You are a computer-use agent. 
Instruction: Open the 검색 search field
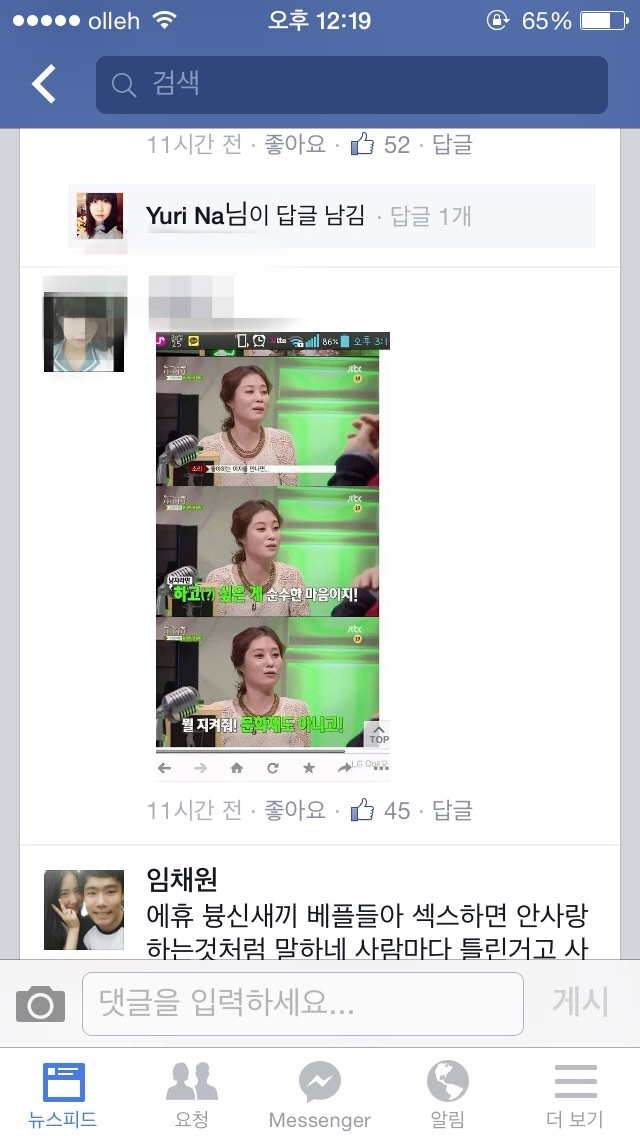tap(351, 85)
